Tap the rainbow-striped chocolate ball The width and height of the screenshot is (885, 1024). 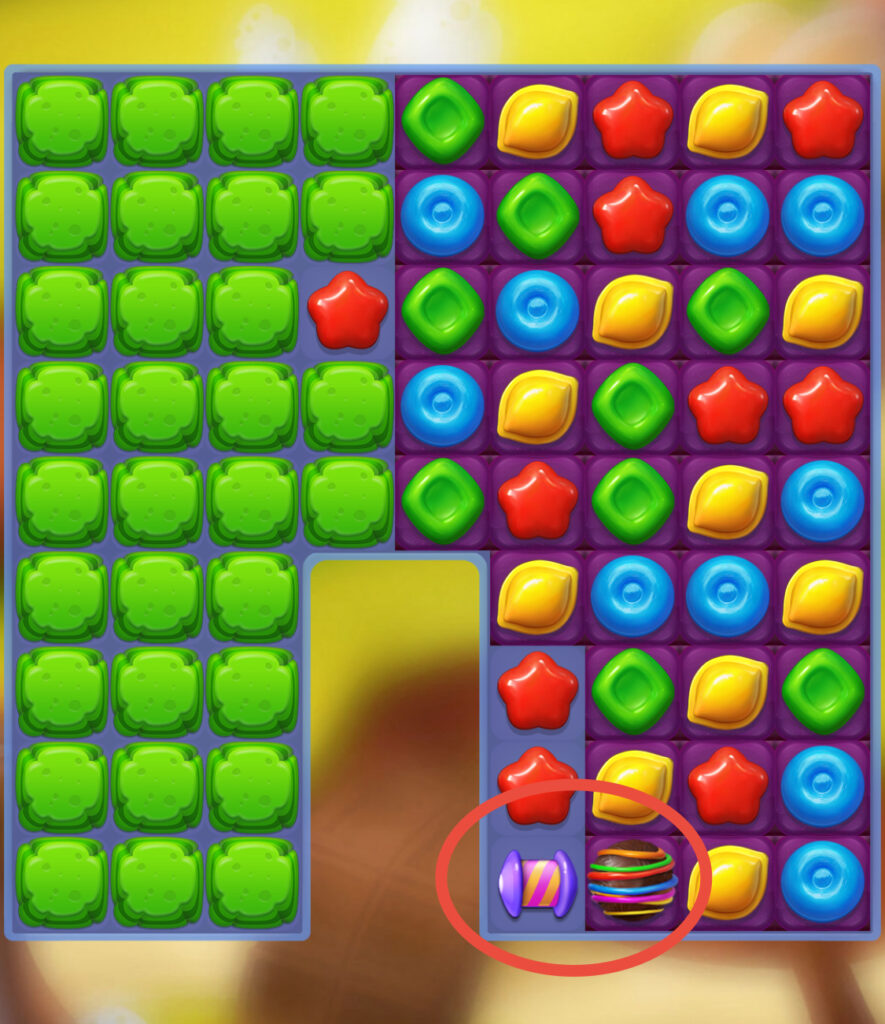coord(632,880)
